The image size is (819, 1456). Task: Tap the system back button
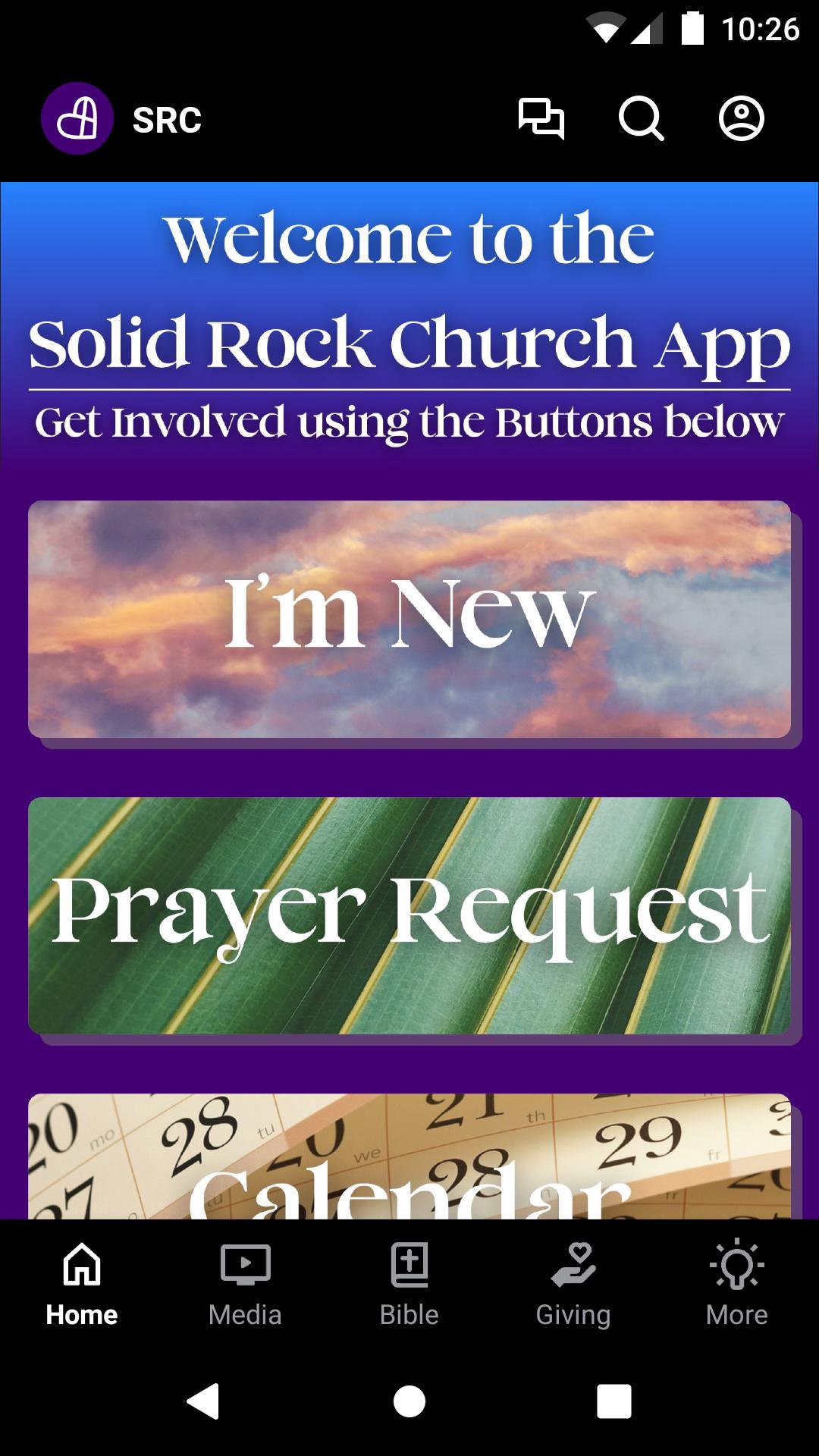tap(203, 1401)
